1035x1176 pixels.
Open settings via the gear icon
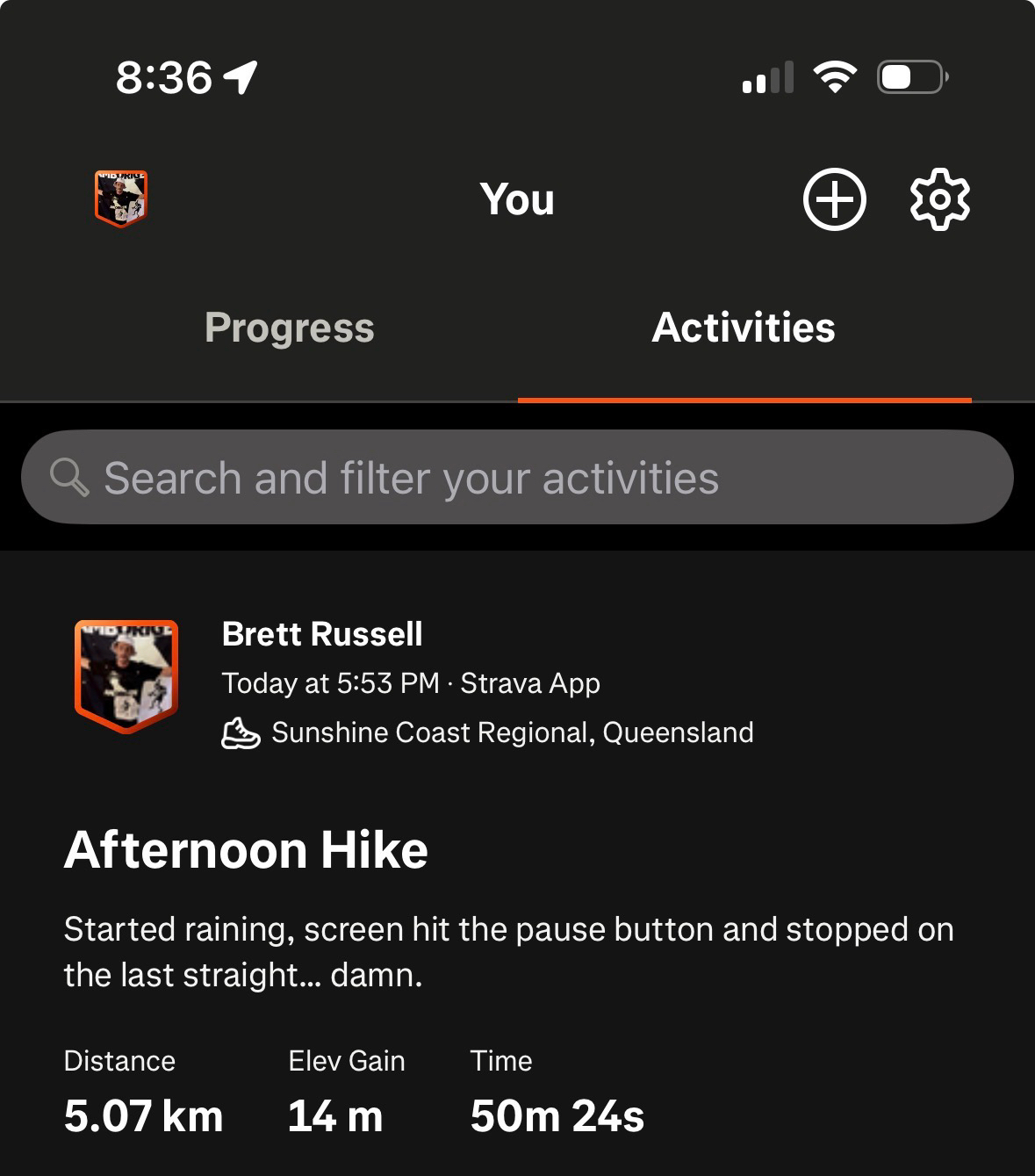pos(939,199)
